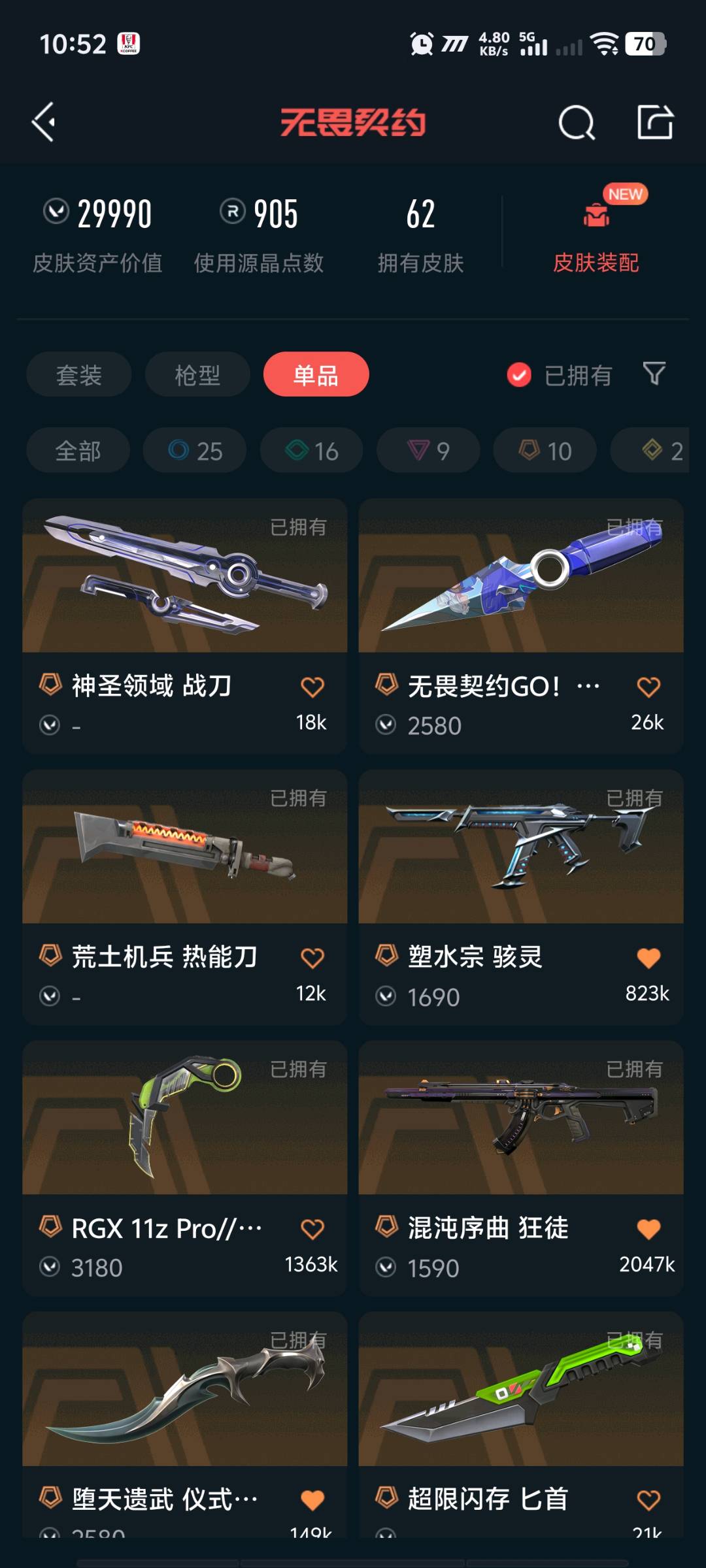706x1568 pixels.
Task: Filter by the rarity chip showing 25
Action: click(x=195, y=451)
